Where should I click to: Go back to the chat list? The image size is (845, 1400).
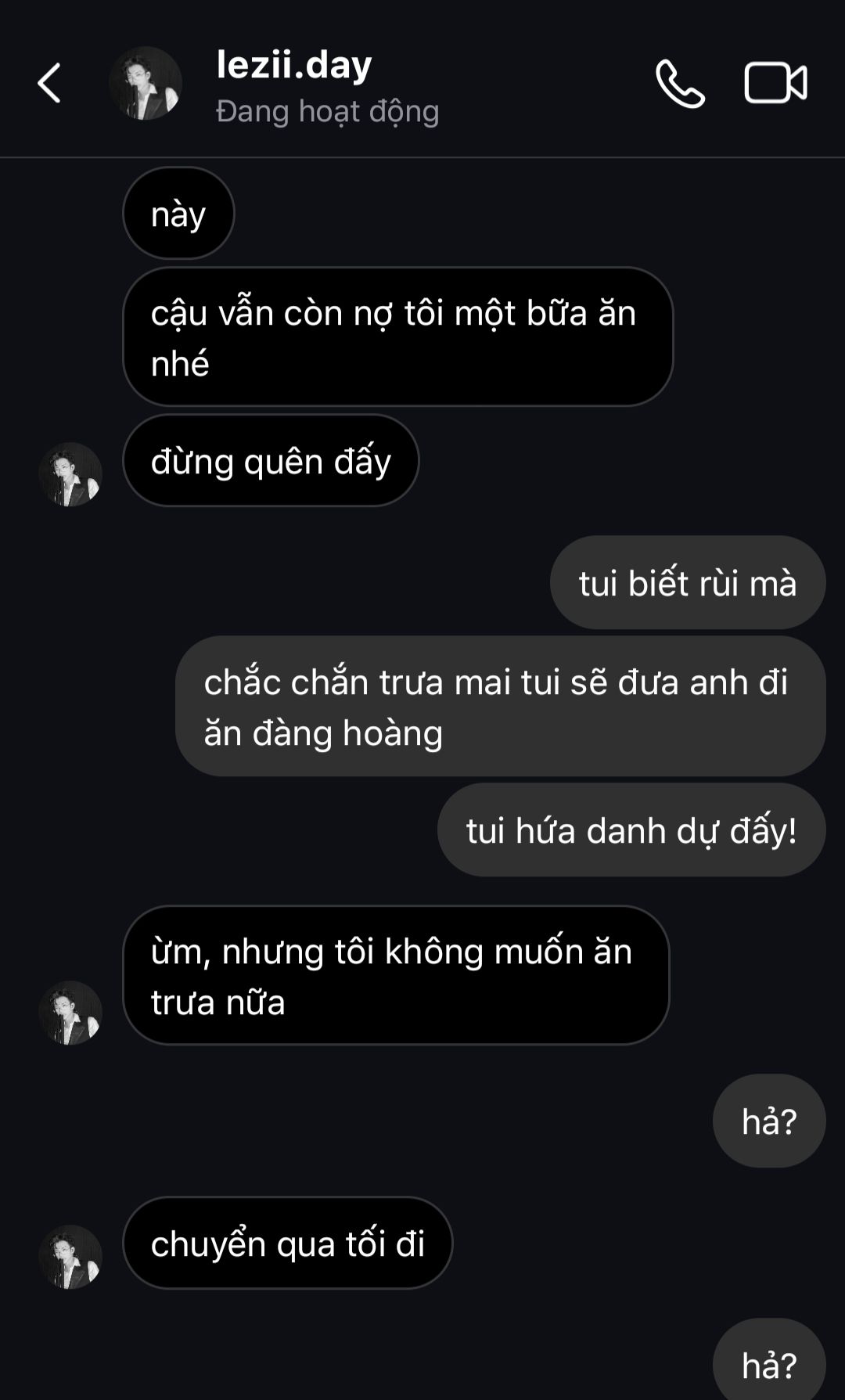click(49, 83)
